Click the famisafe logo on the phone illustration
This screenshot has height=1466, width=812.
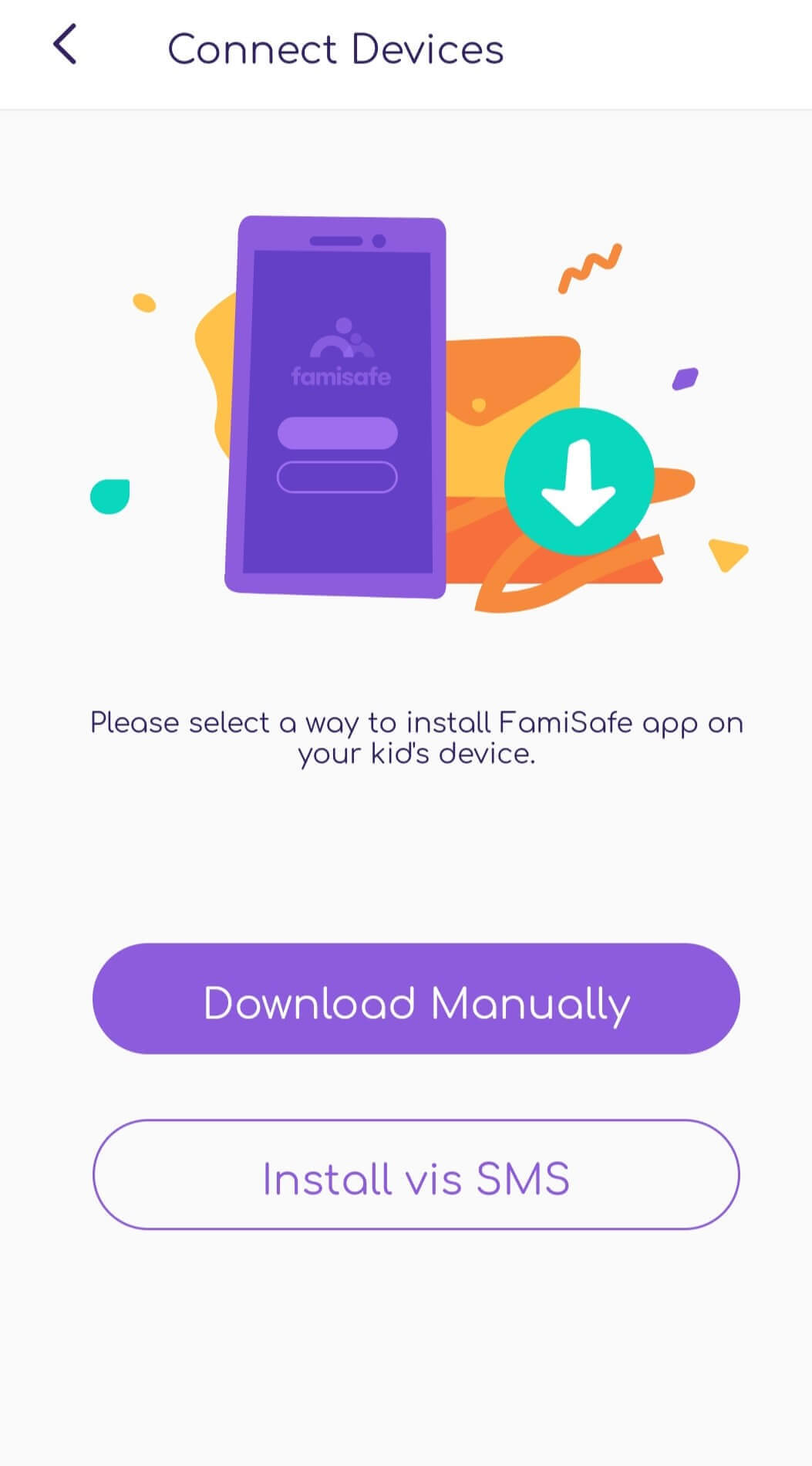342,377
